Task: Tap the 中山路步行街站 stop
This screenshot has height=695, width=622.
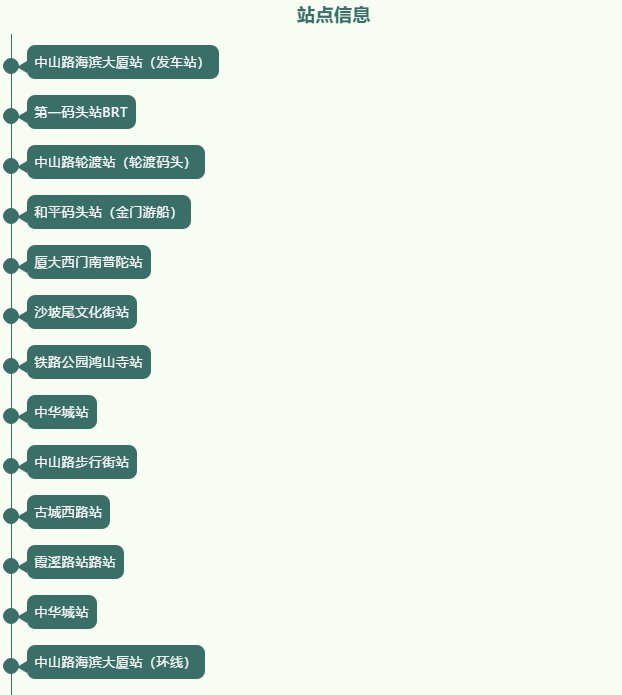Action: pyautogui.click(x=81, y=462)
